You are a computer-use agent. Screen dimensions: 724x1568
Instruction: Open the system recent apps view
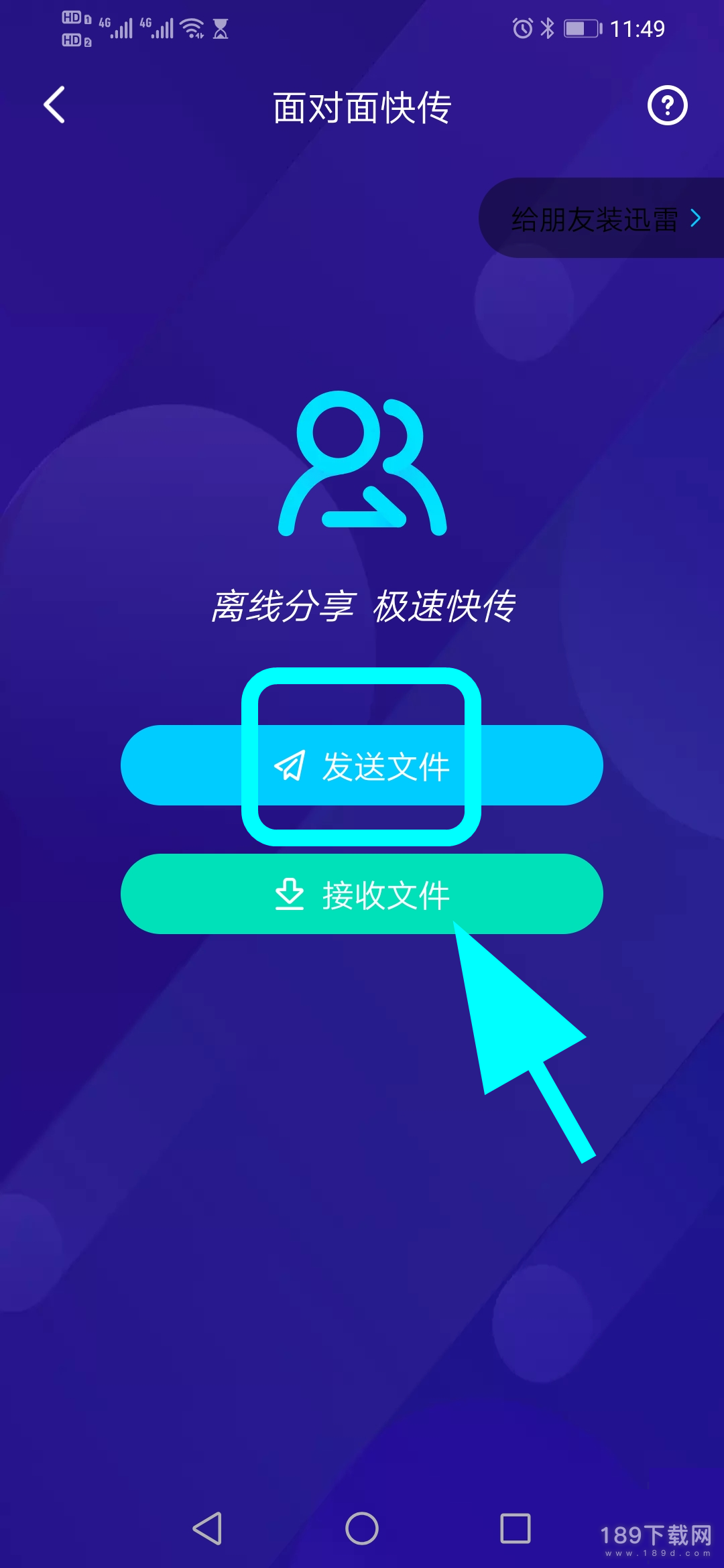click(515, 1528)
